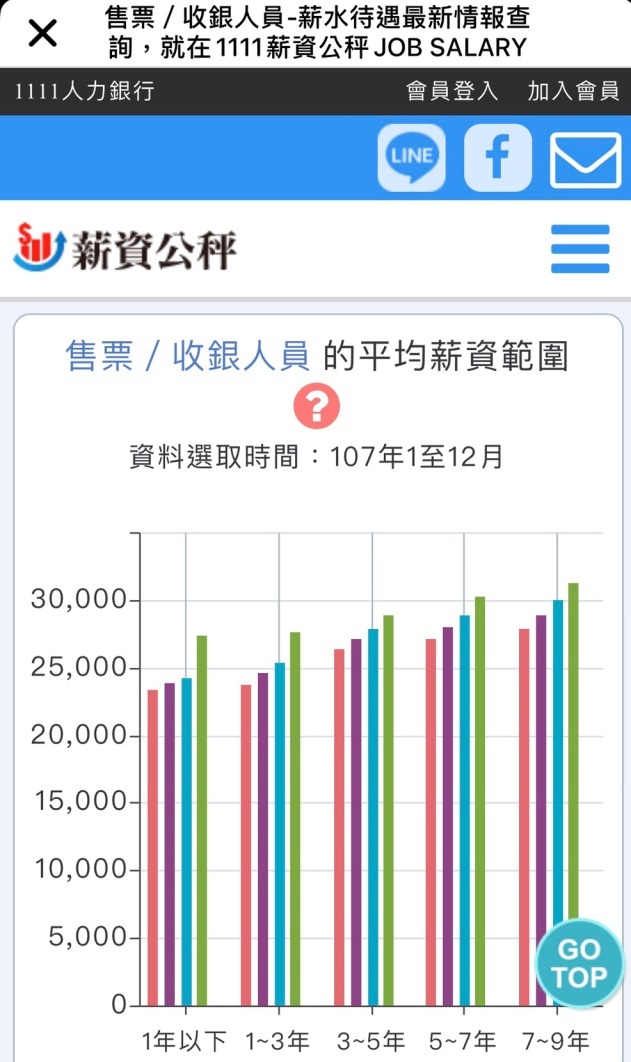The image size is (631, 1062).
Task: Tap the GO TOP button
Action: (x=578, y=963)
